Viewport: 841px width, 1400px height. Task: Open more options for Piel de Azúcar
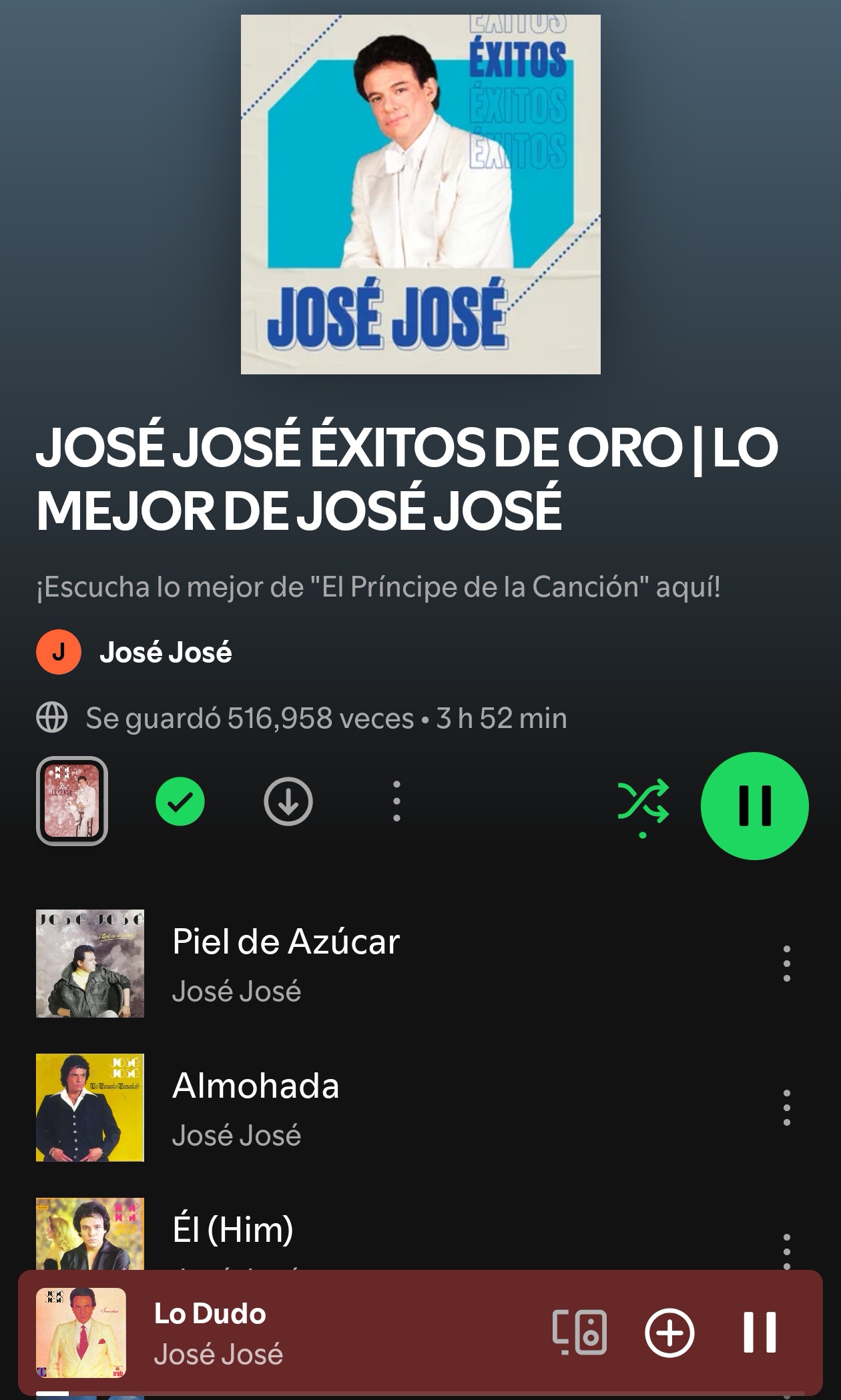(x=787, y=963)
